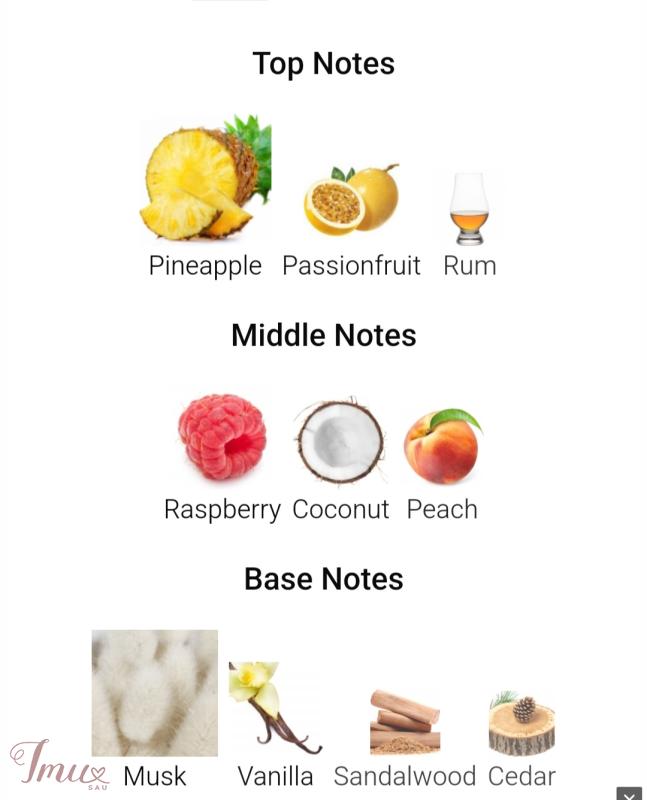The height and width of the screenshot is (800, 647).
Task: Open the Passionfruit note
Action: click(x=351, y=200)
